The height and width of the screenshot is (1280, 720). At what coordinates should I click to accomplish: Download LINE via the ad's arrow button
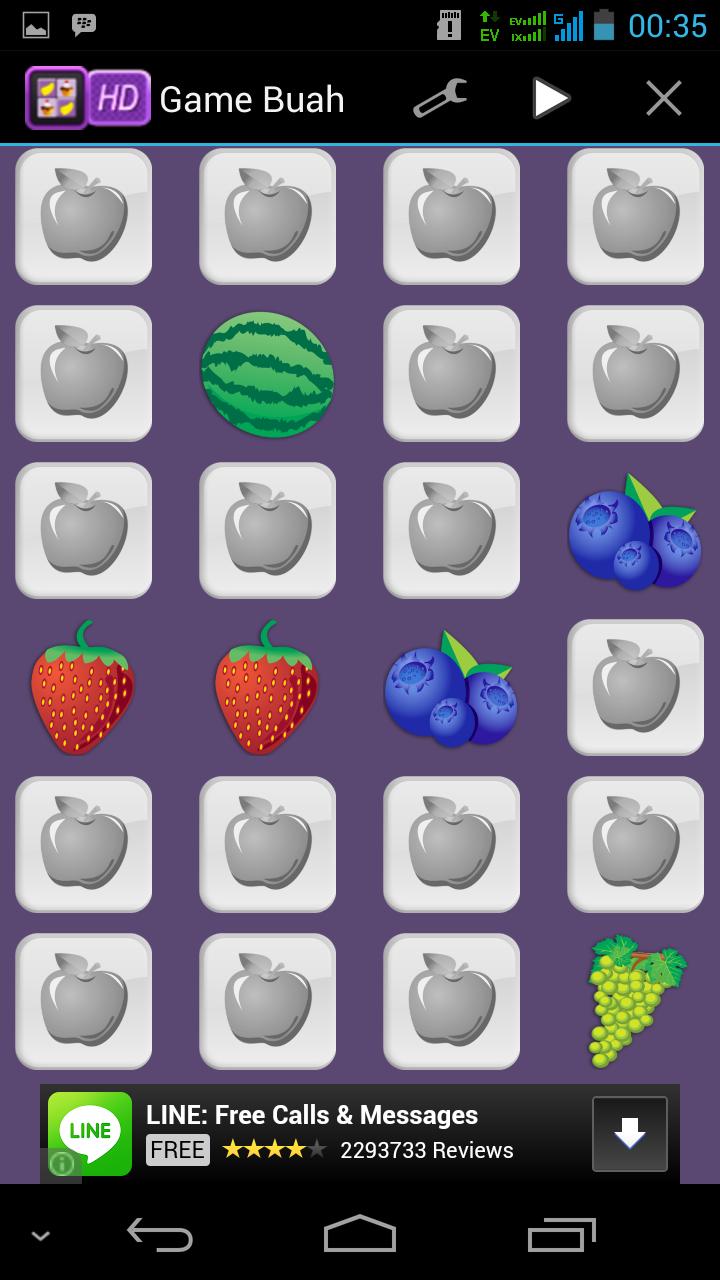pyautogui.click(x=629, y=1134)
